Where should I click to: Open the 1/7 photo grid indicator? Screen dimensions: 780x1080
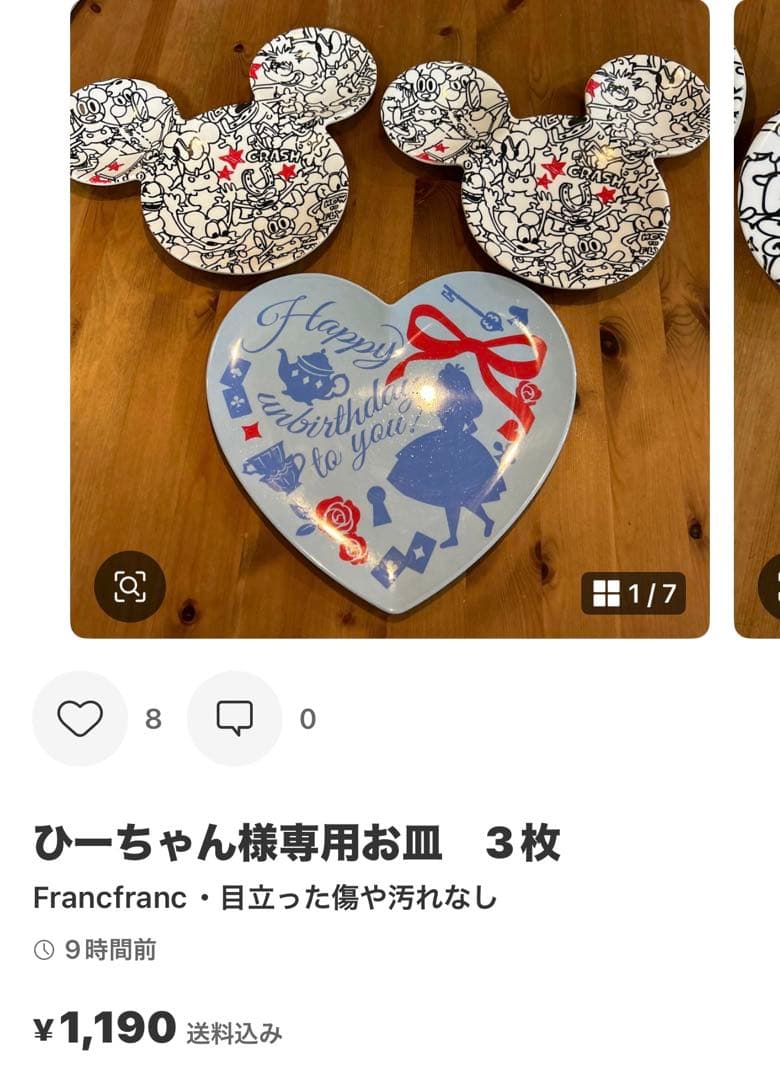[x=634, y=594]
